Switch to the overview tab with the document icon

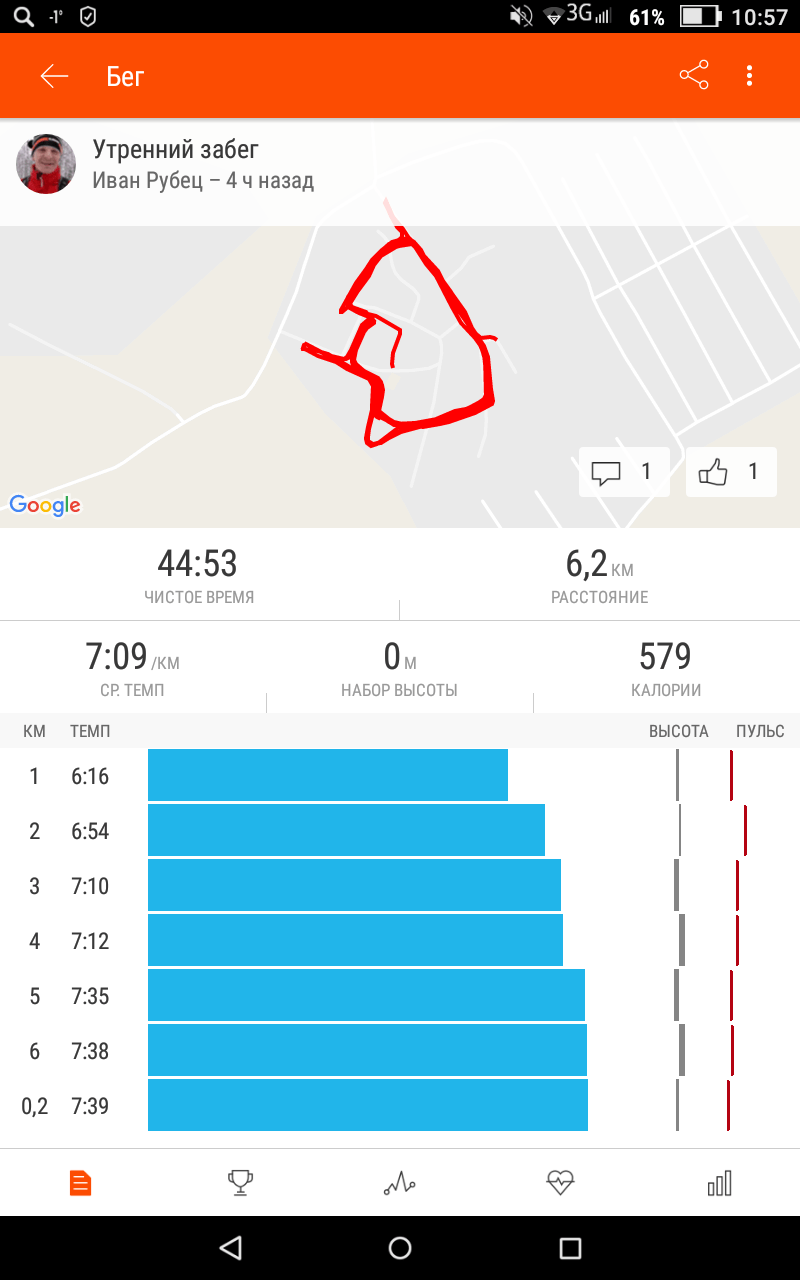[80, 1184]
